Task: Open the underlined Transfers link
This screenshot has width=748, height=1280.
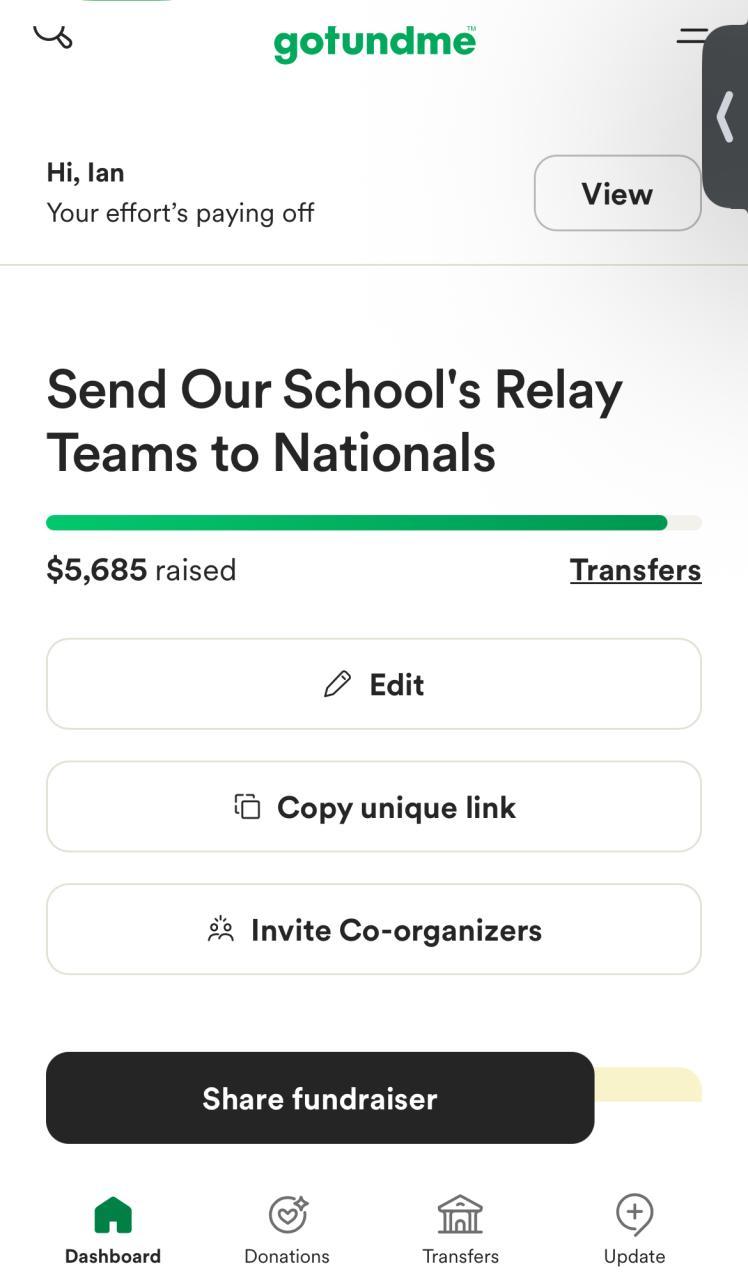Action: (635, 570)
